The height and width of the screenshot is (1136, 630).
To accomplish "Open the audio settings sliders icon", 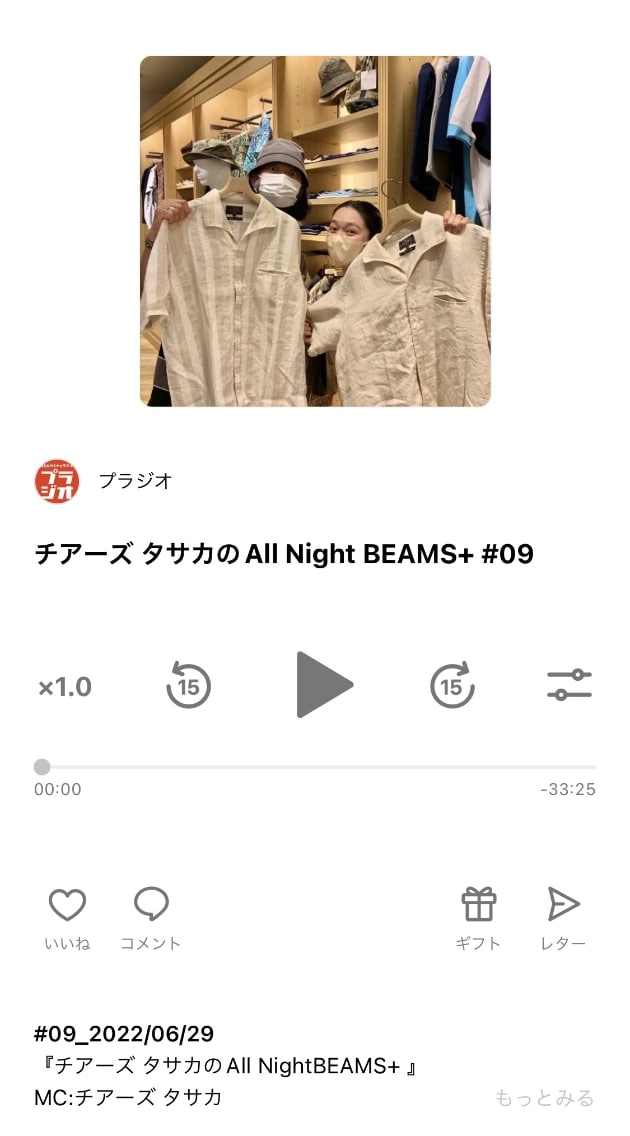I will click(x=569, y=685).
